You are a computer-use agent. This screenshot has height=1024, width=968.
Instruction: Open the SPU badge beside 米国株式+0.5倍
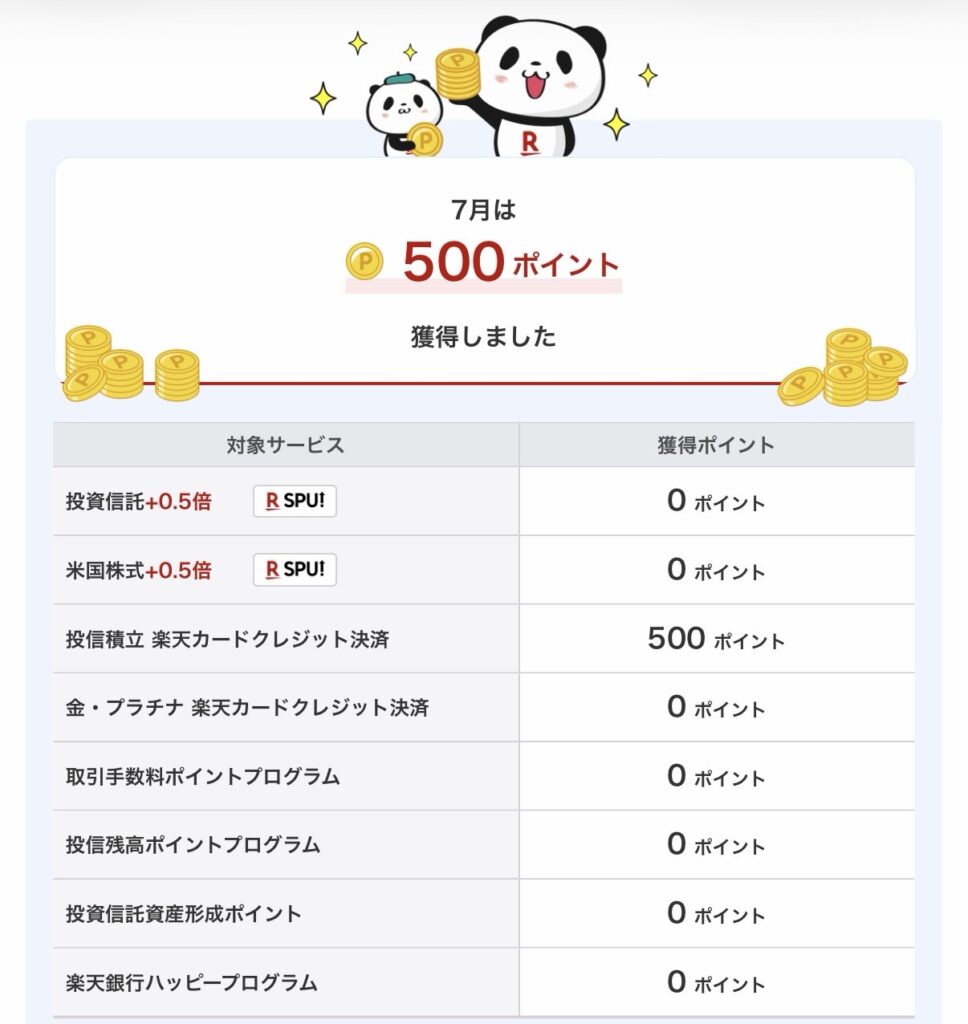(x=295, y=569)
